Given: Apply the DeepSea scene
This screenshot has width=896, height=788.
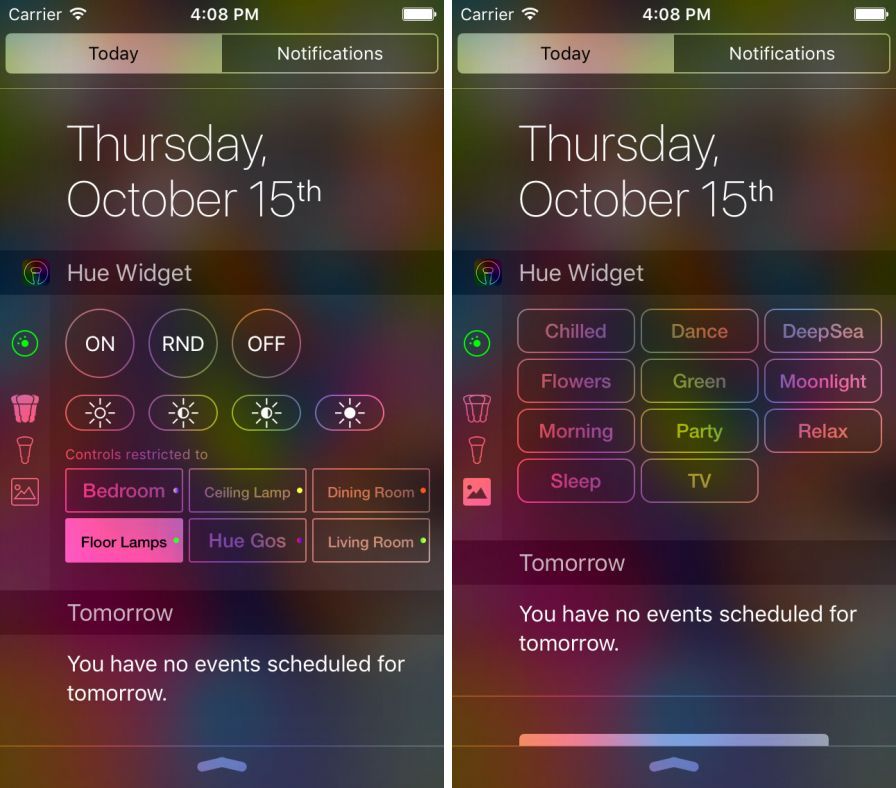Looking at the screenshot, I should point(823,331).
